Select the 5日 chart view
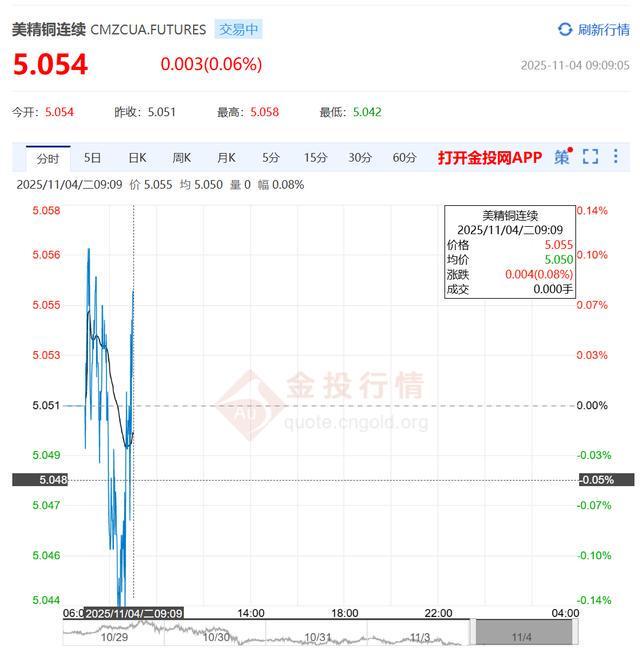640x649 pixels. pos(92,158)
